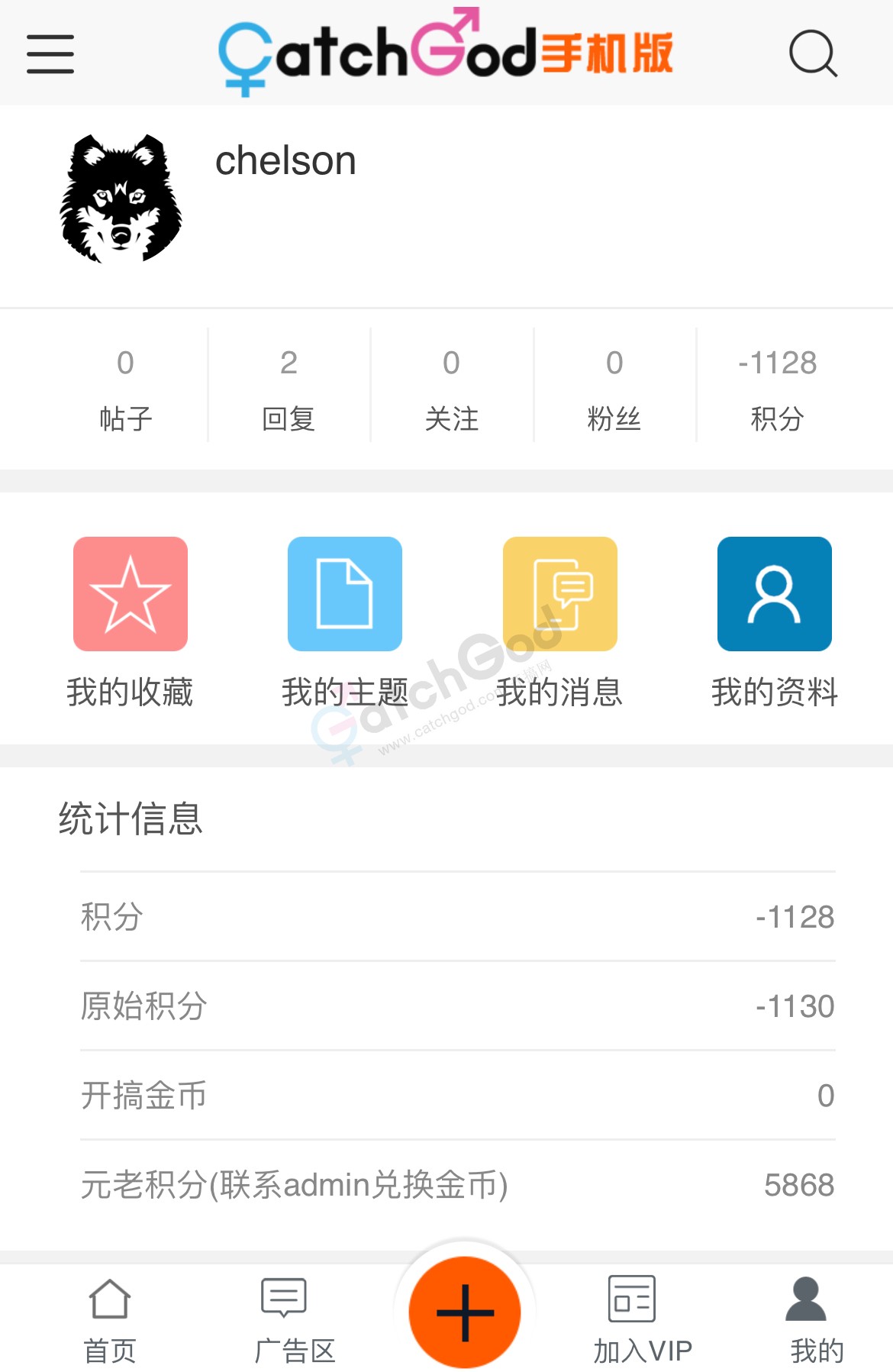Select the 我的 tab
The width and height of the screenshot is (893, 1372).
(x=816, y=1321)
